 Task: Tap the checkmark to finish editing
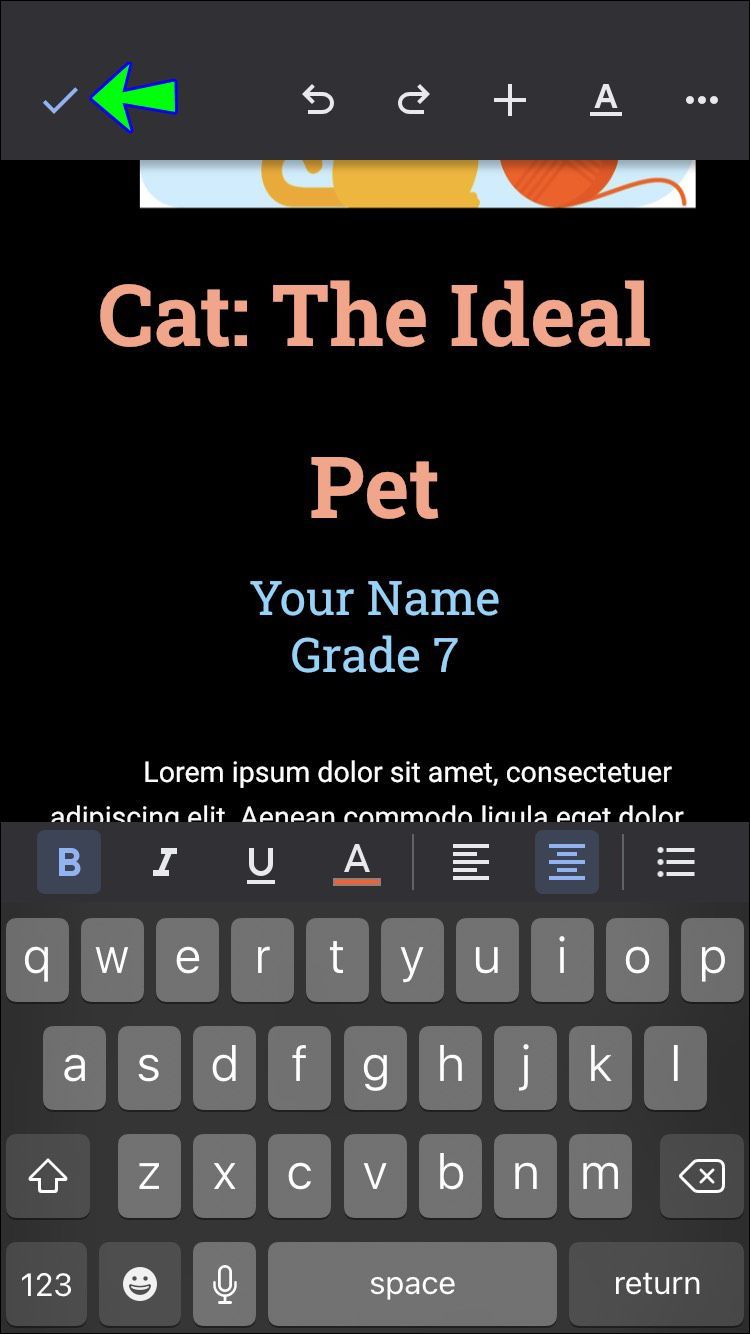click(x=60, y=100)
